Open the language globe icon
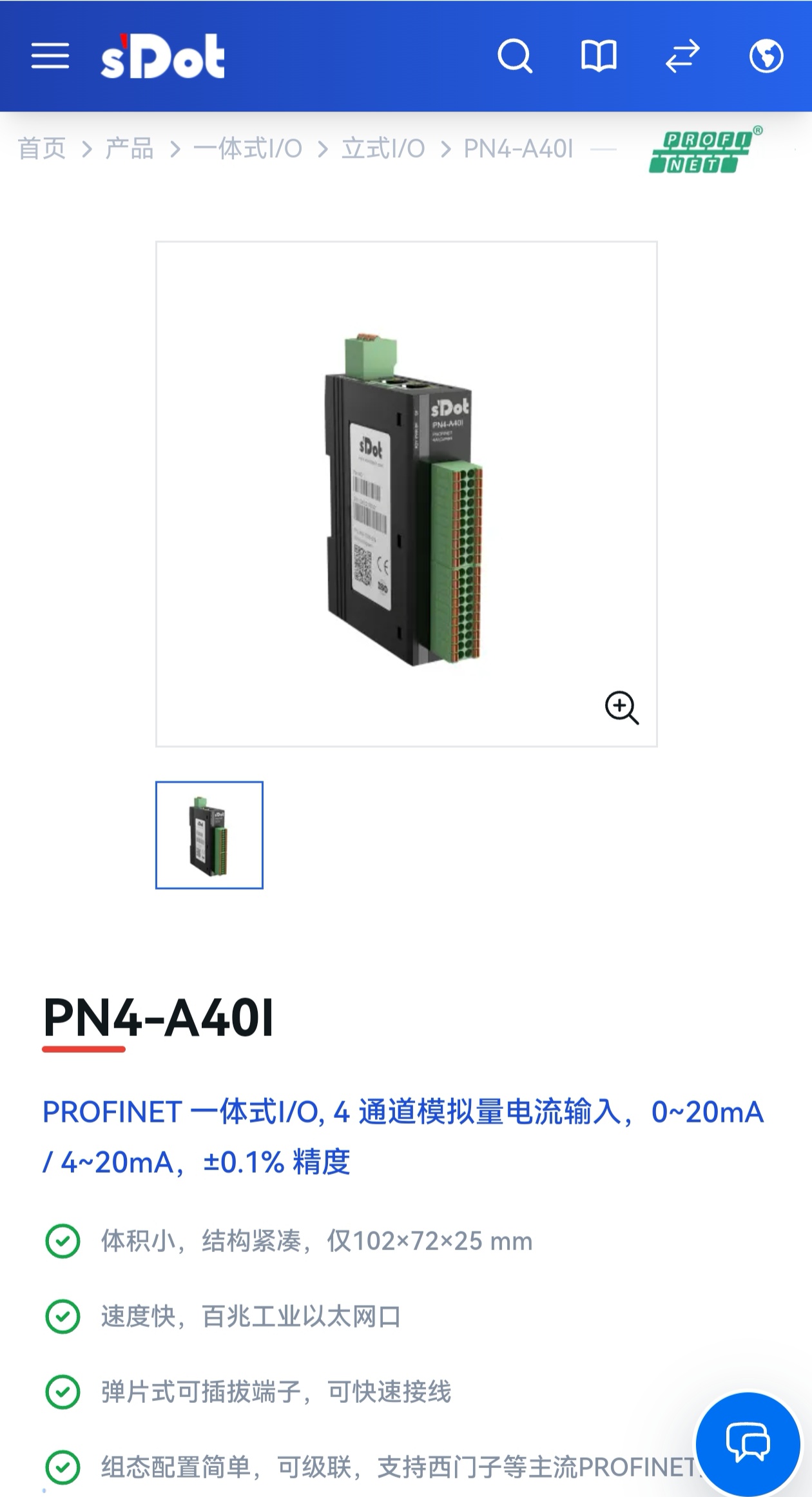Screen dimensions: 812x1497 (x=766, y=56)
